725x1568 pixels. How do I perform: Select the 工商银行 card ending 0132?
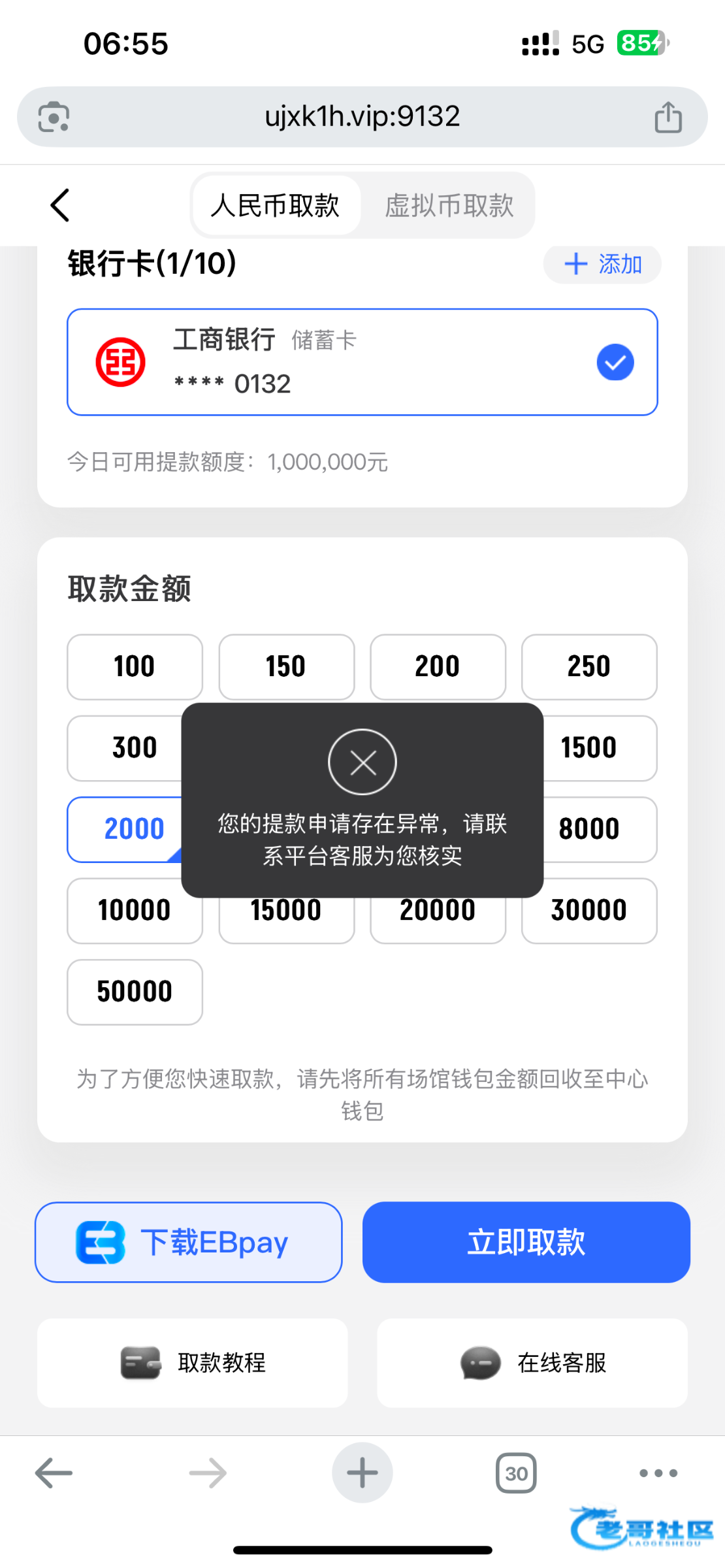(362, 362)
